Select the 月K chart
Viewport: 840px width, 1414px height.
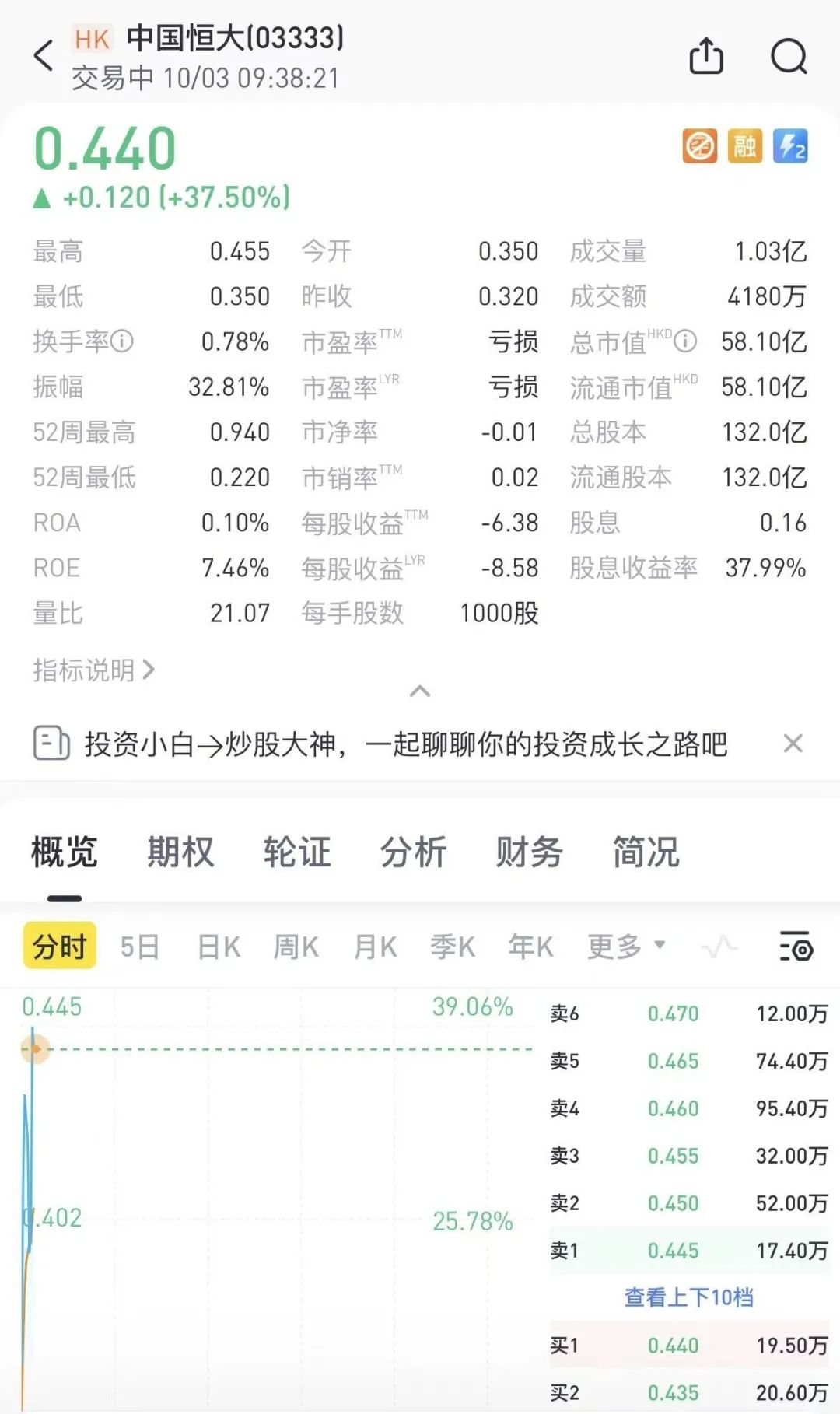(x=375, y=947)
